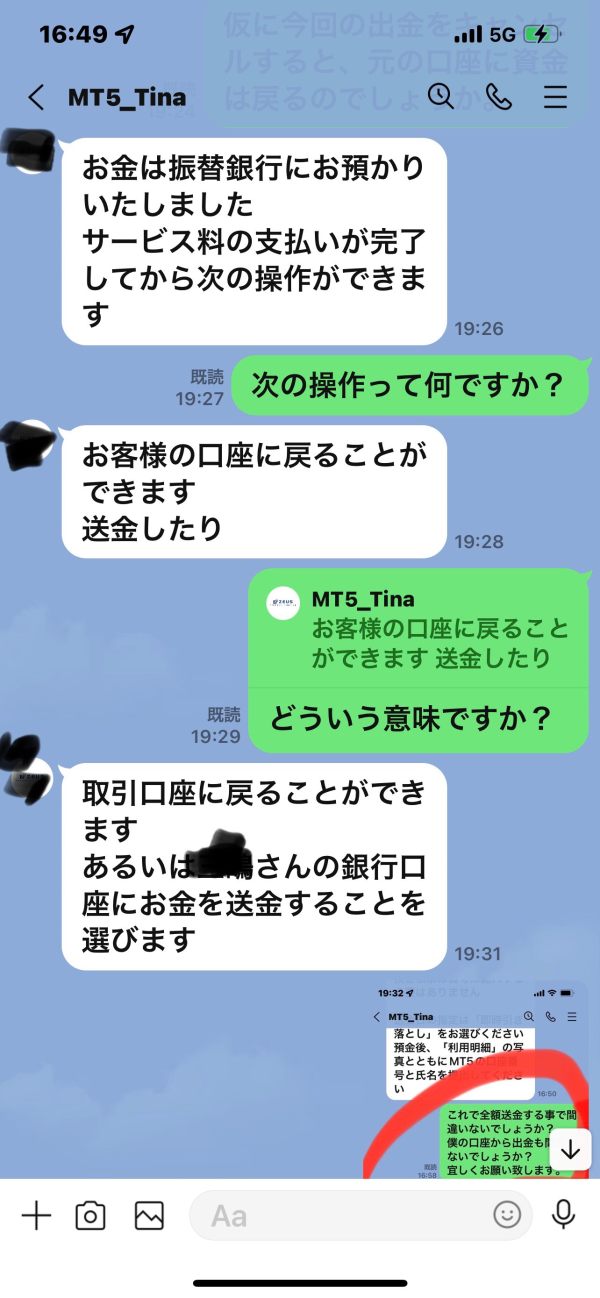Start a voice call with MT5_Tina

[x=498, y=96]
